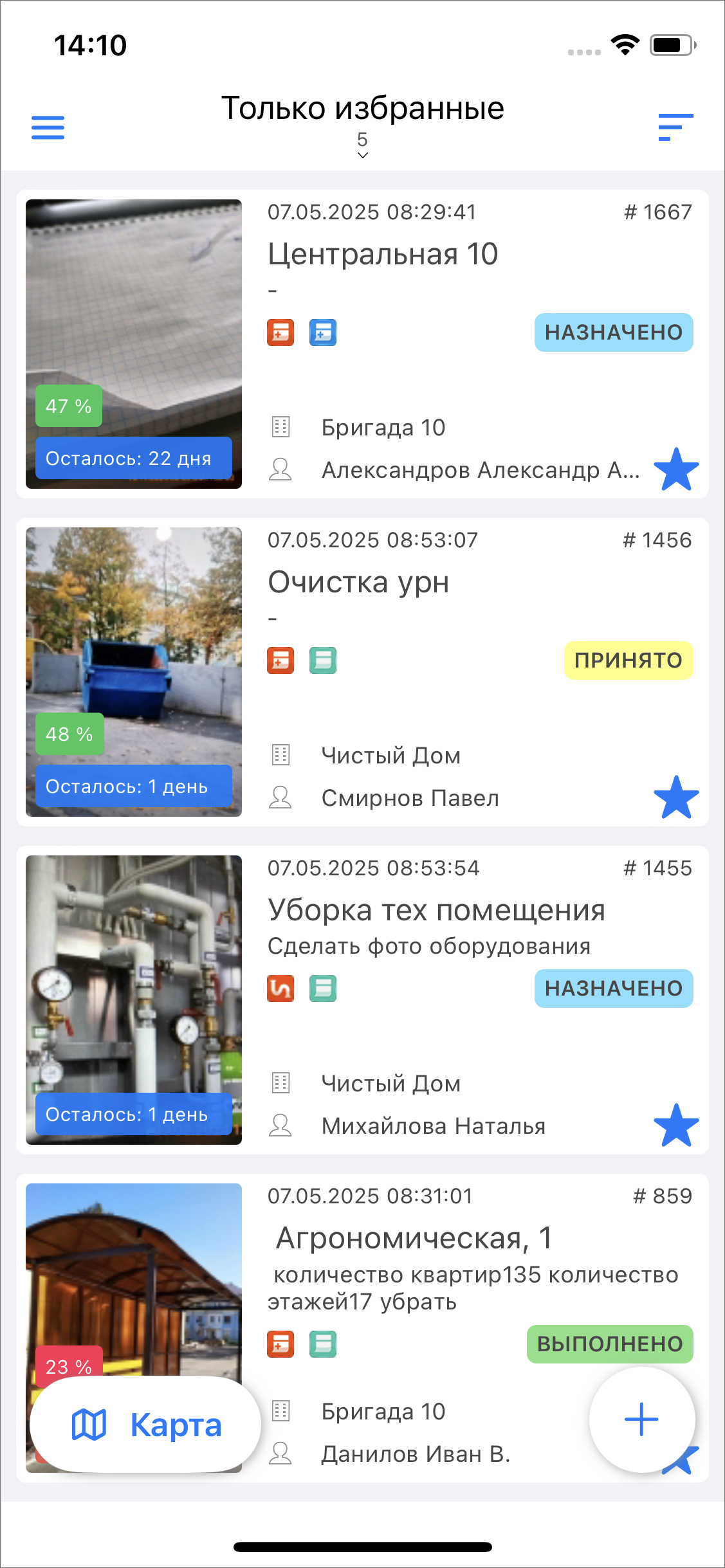Remove Очистка урн from favorites

click(676, 798)
